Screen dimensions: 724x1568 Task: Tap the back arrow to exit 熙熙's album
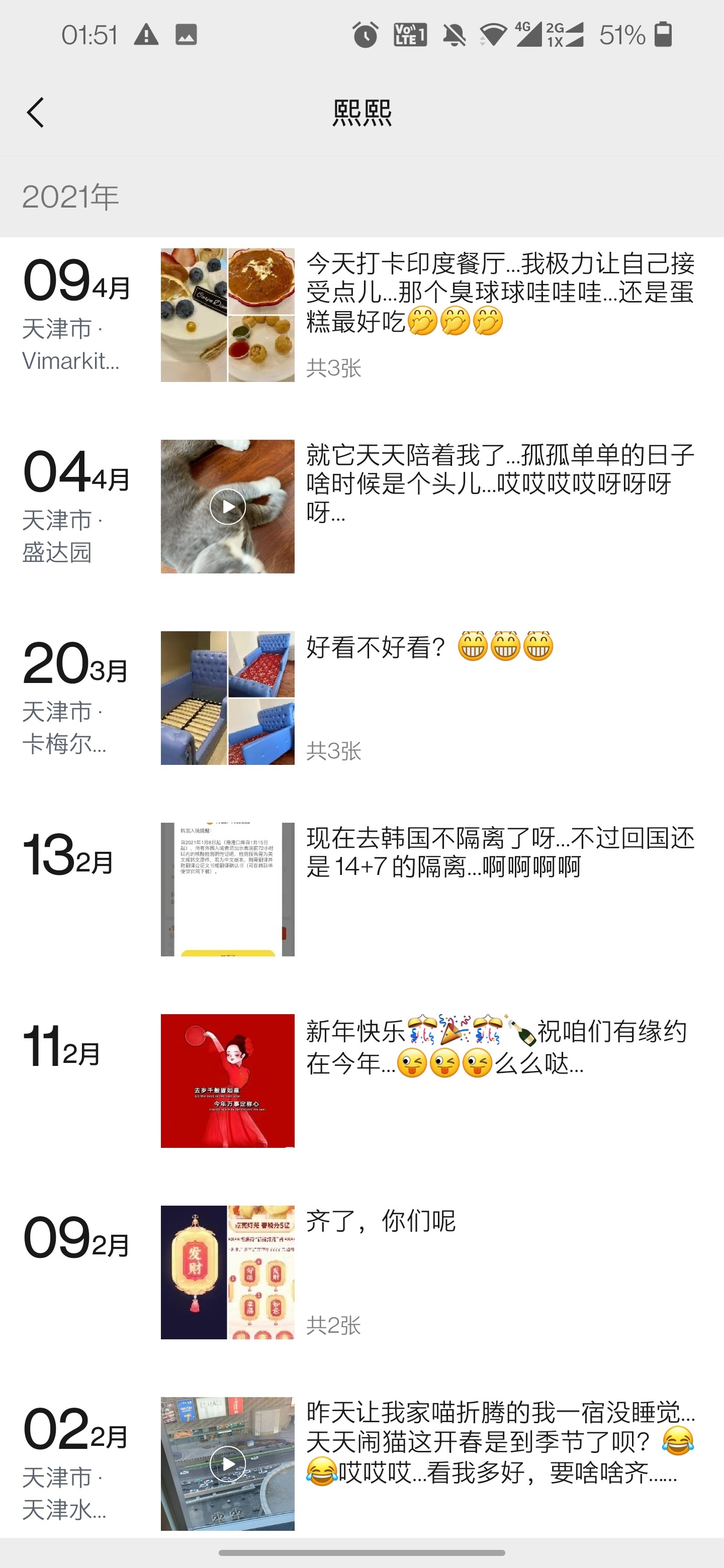37,113
